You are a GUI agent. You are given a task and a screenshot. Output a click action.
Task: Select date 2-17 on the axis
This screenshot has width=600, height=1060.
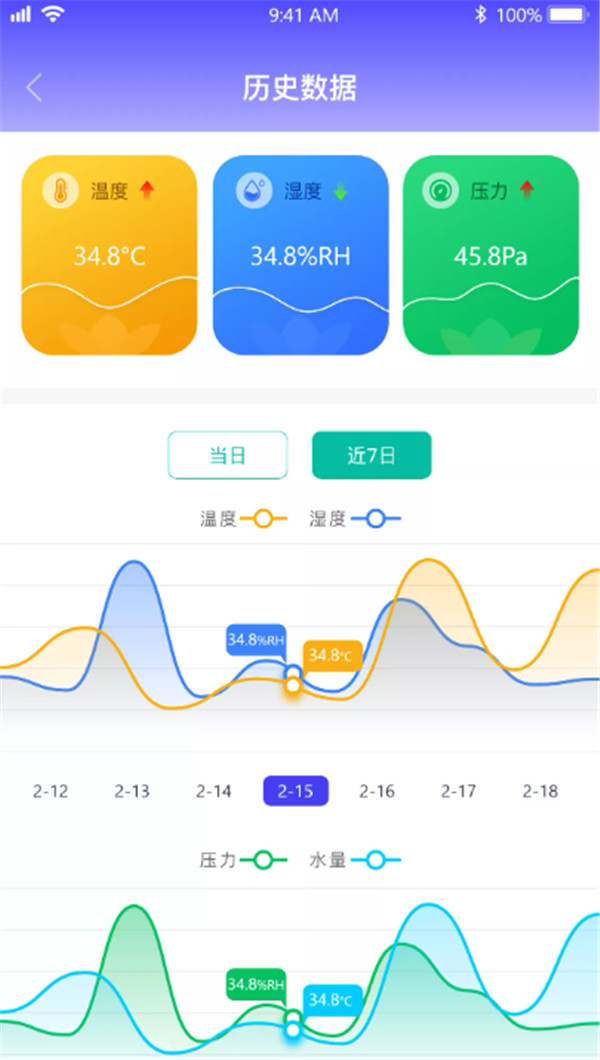[x=459, y=791]
